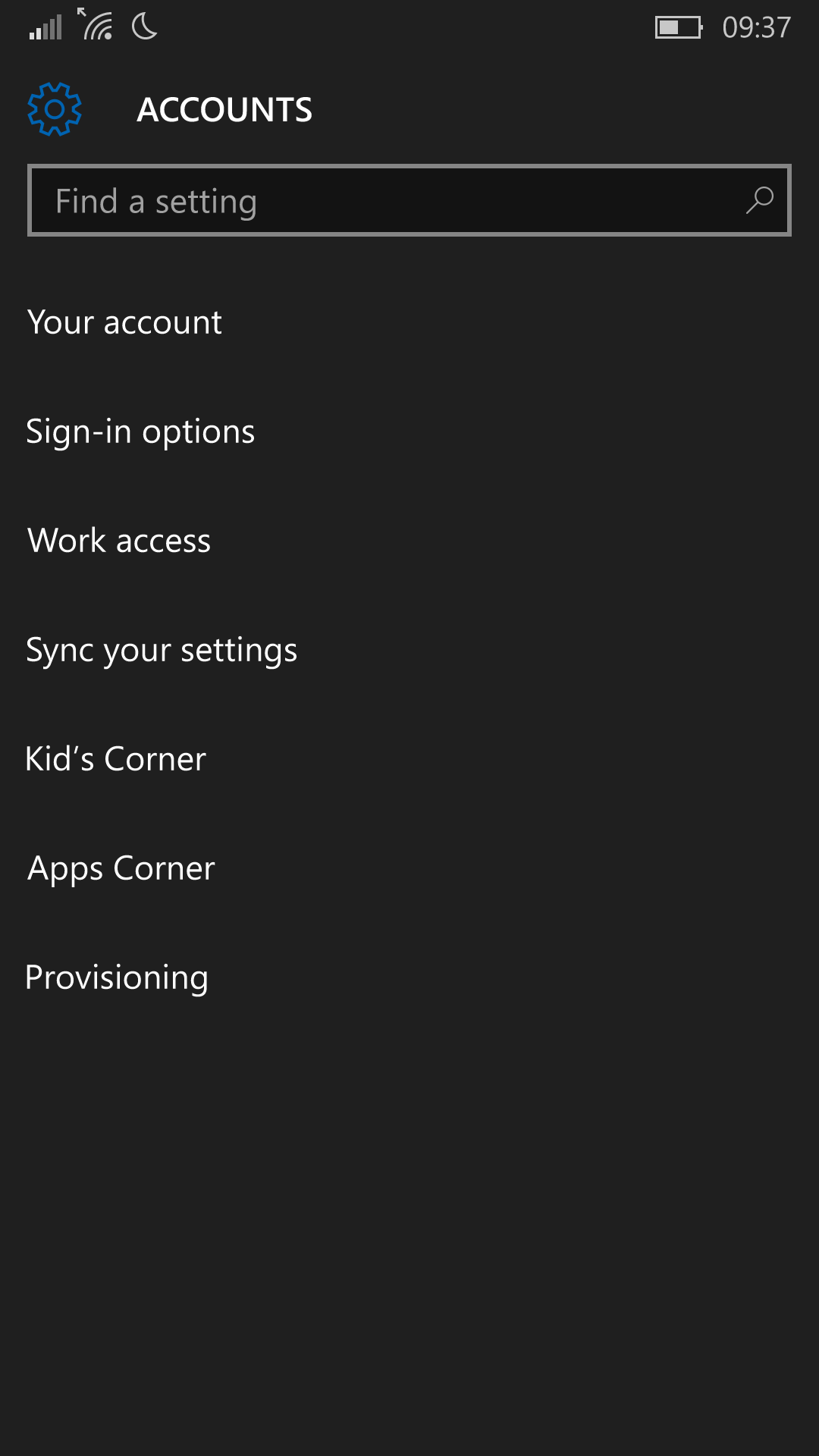Open Sign-in options
This screenshot has height=1456, width=819.
pyautogui.click(x=409, y=431)
